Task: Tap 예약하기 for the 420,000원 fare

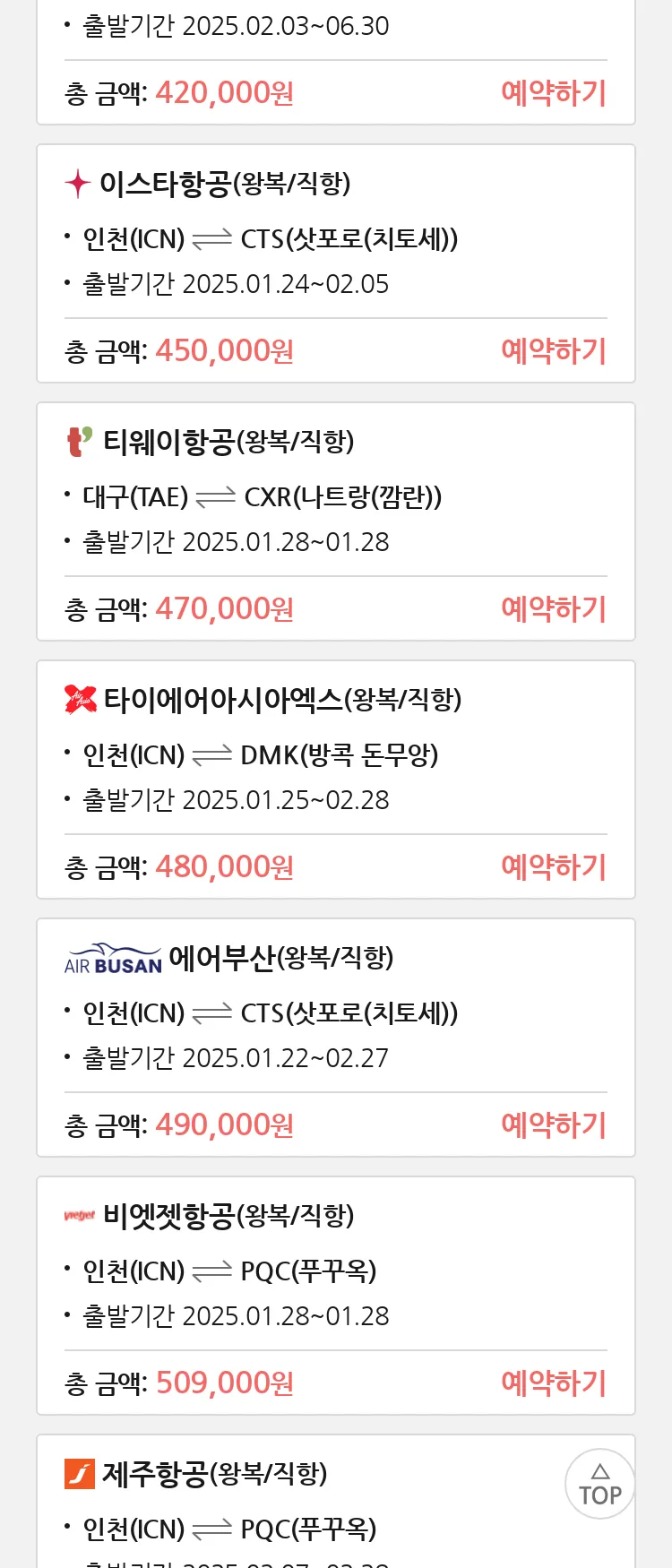Action: (x=553, y=93)
